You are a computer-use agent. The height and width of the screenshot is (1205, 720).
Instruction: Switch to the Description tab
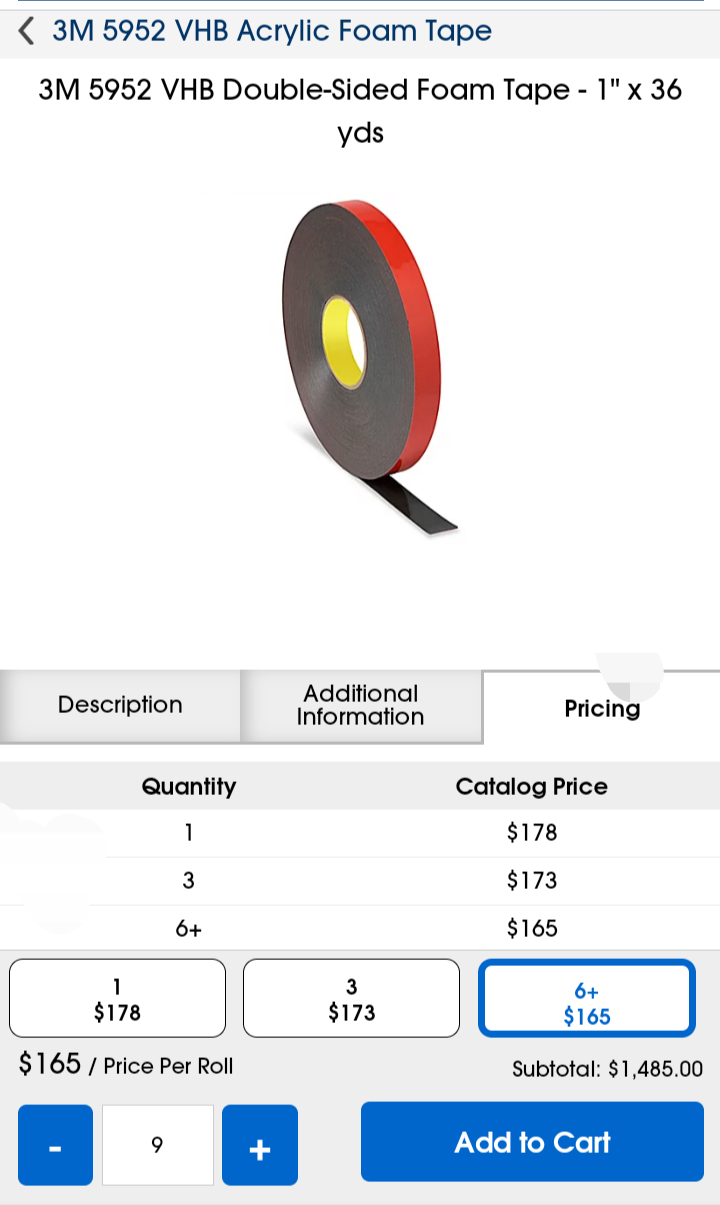(120, 705)
